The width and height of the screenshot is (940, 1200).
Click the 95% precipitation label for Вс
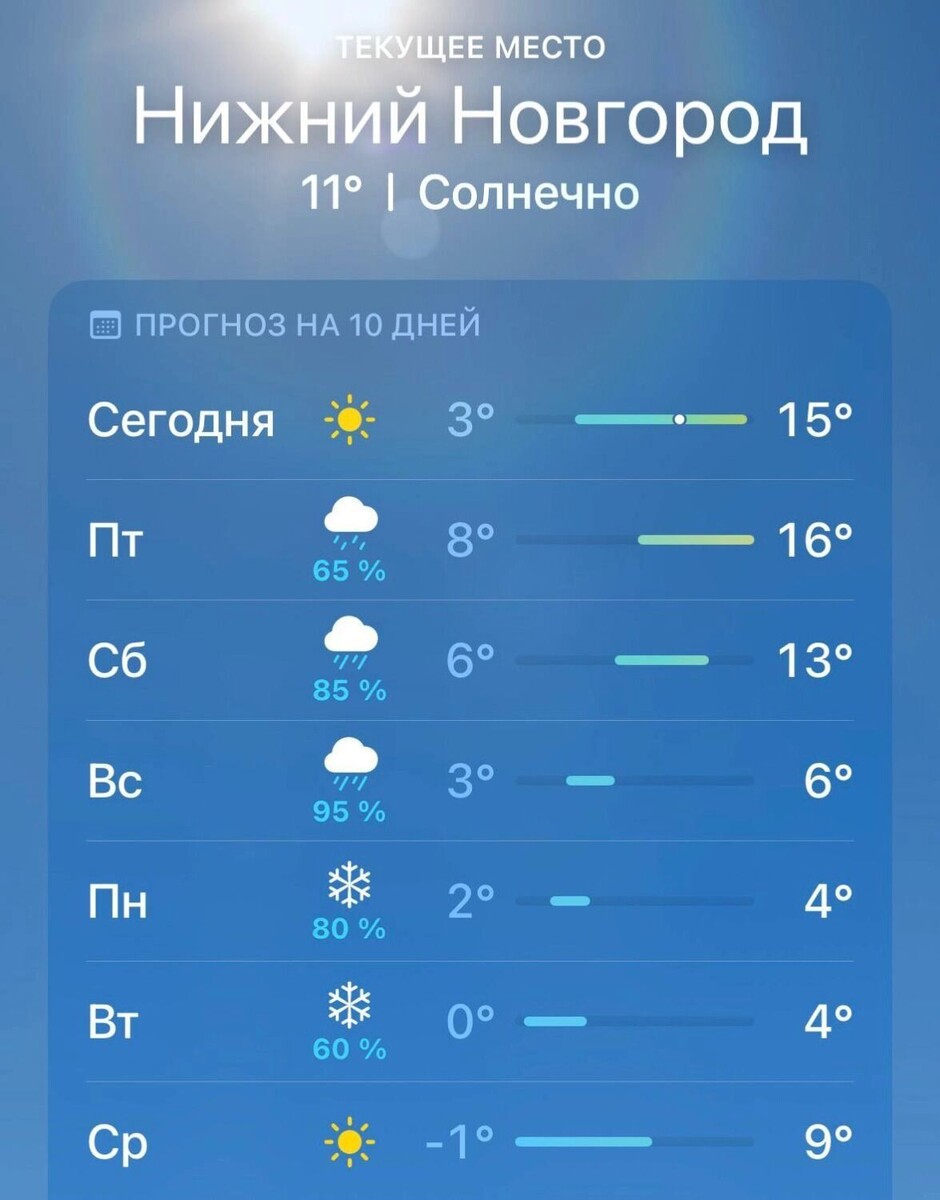click(x=352, y=814)
